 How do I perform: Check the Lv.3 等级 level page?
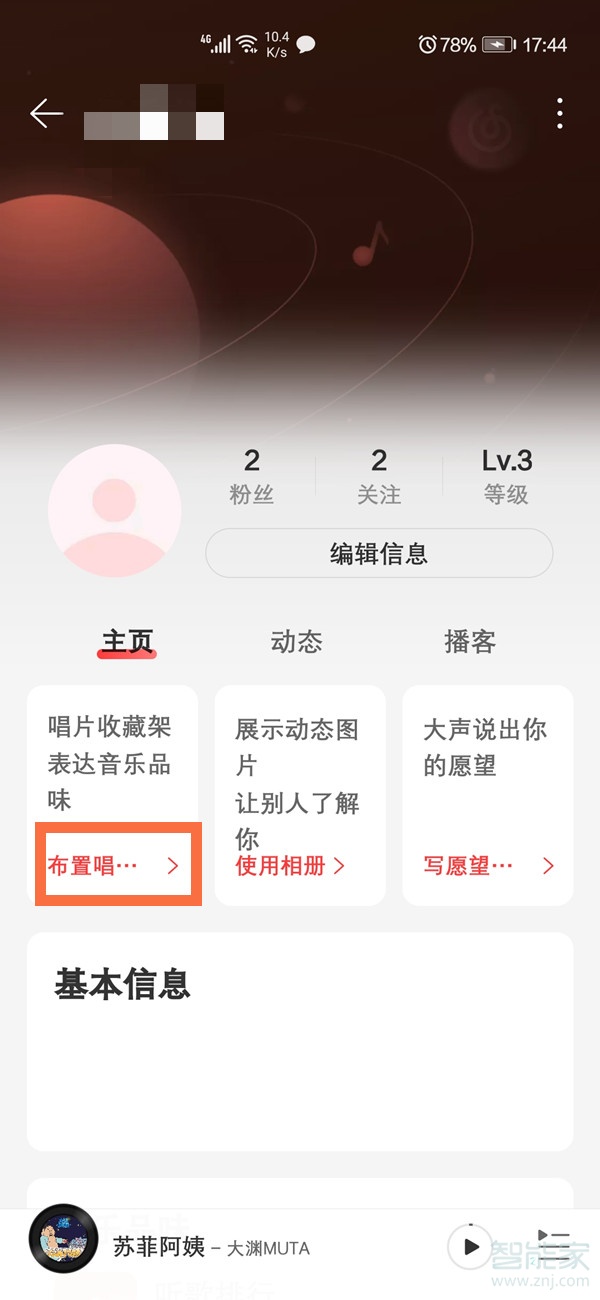pyautogui.click(x=506, y=476)
